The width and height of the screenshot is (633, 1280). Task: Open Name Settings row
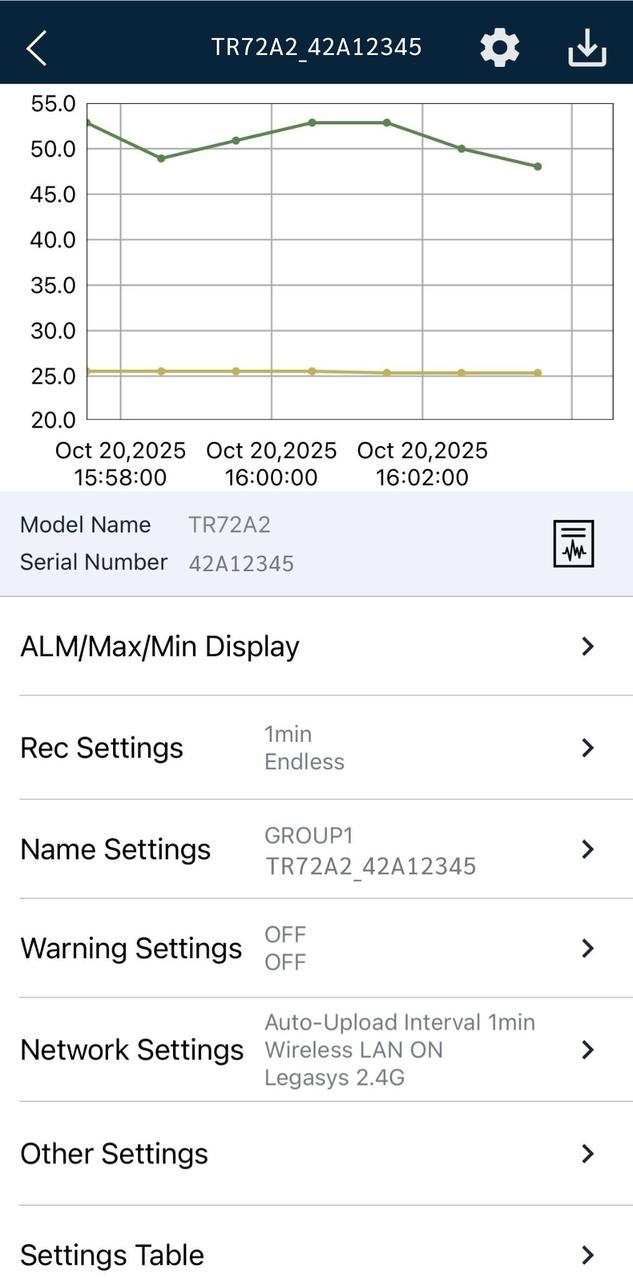(316, 849)
